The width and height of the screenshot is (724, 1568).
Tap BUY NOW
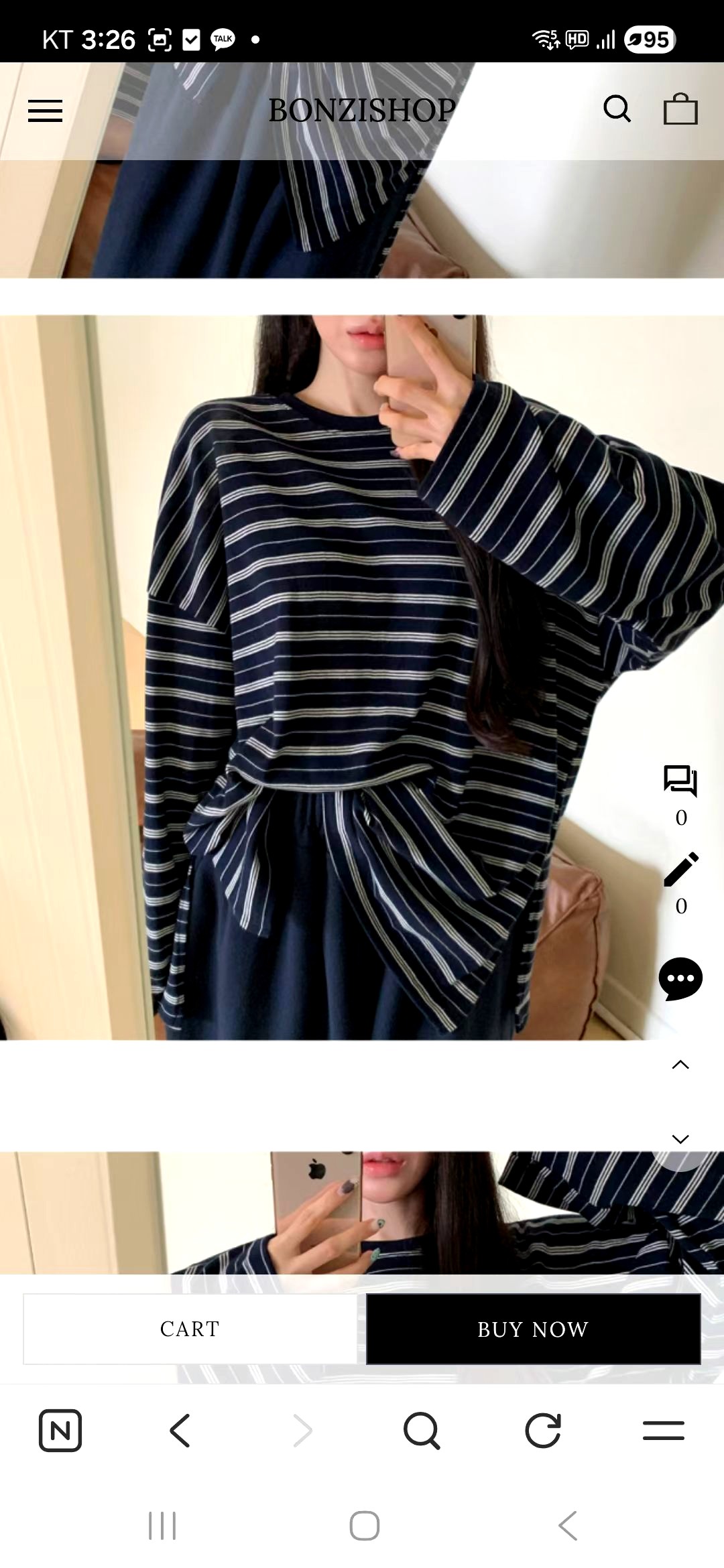tap(533, 1329)
